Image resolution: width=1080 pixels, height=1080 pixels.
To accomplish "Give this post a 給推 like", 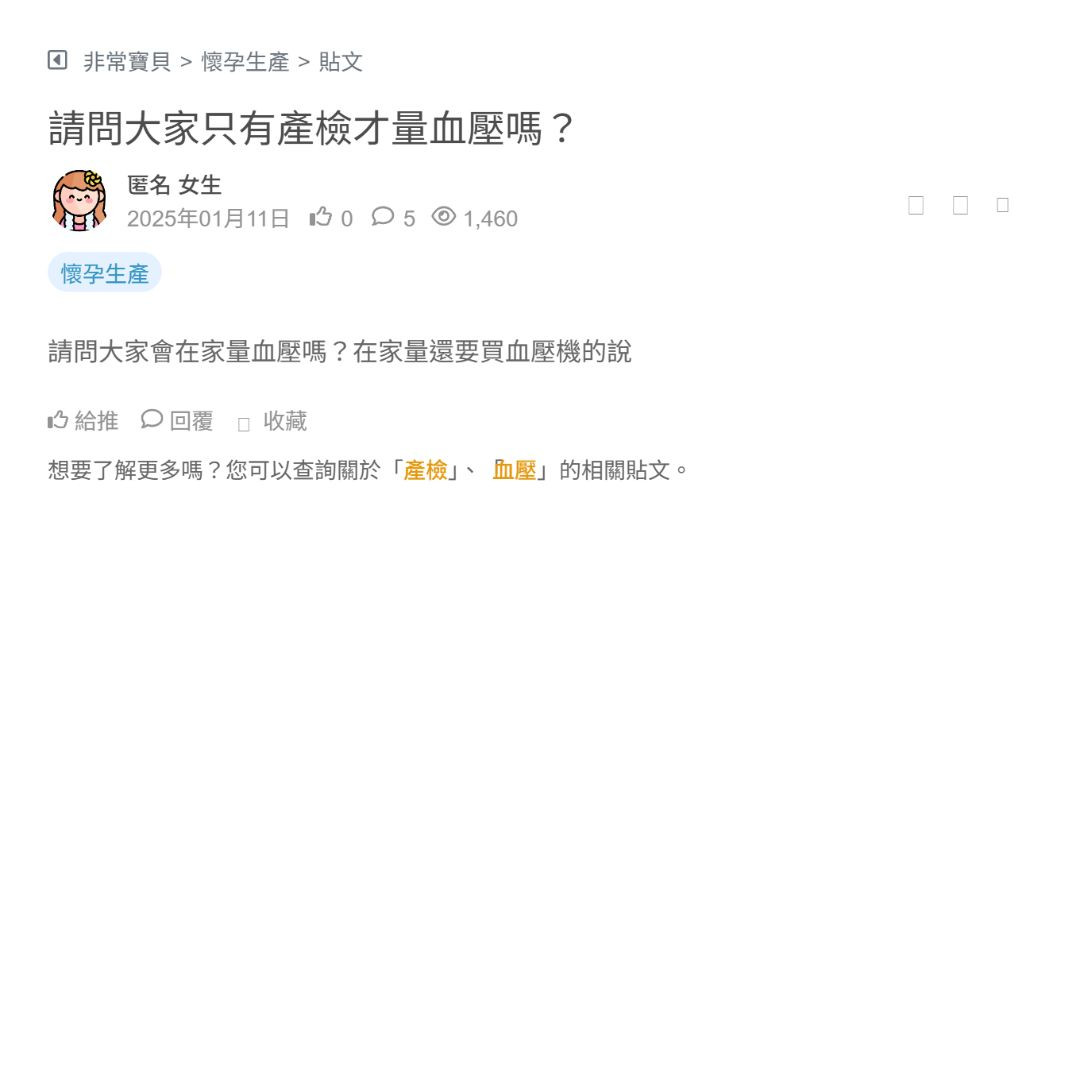I will (x=83, y=421).
